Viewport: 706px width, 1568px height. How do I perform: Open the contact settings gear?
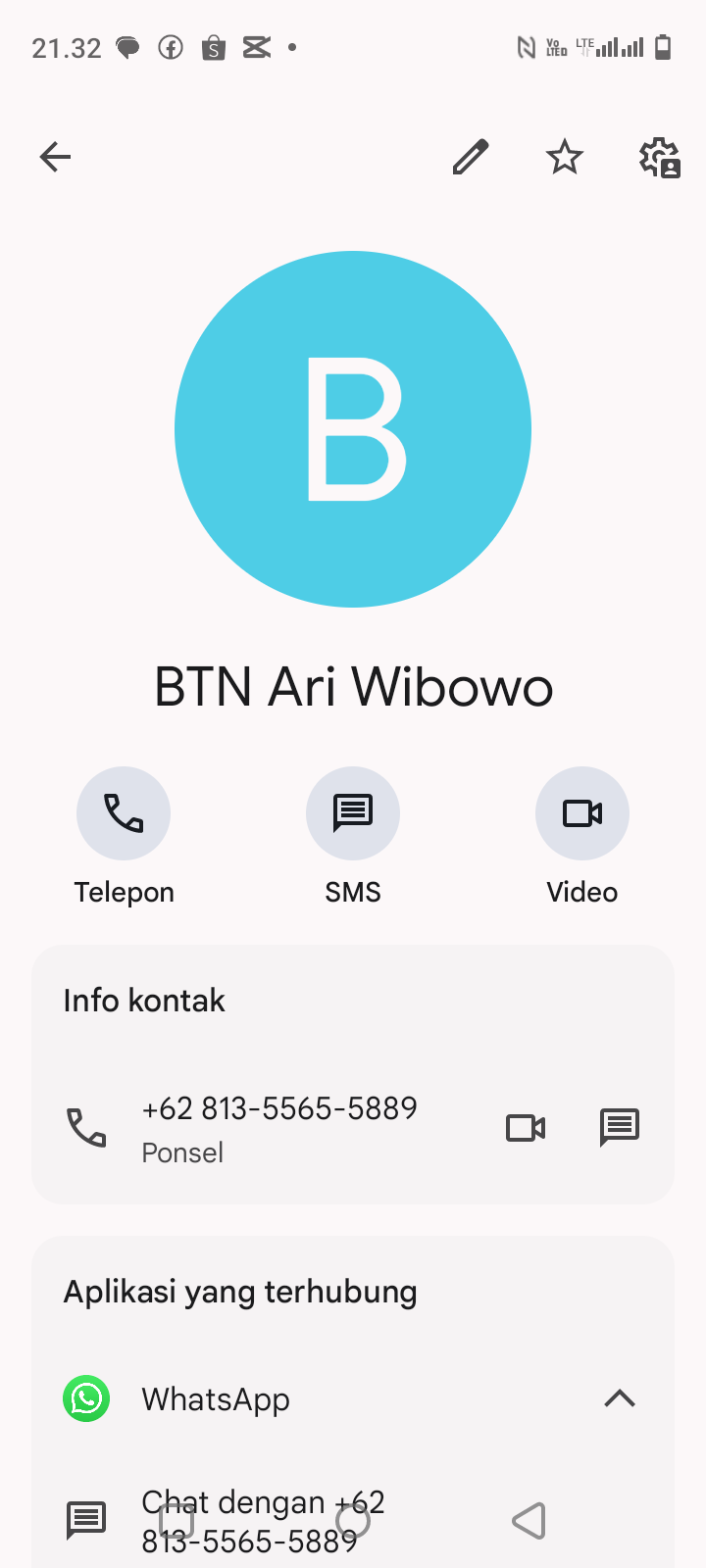[660, 157]
